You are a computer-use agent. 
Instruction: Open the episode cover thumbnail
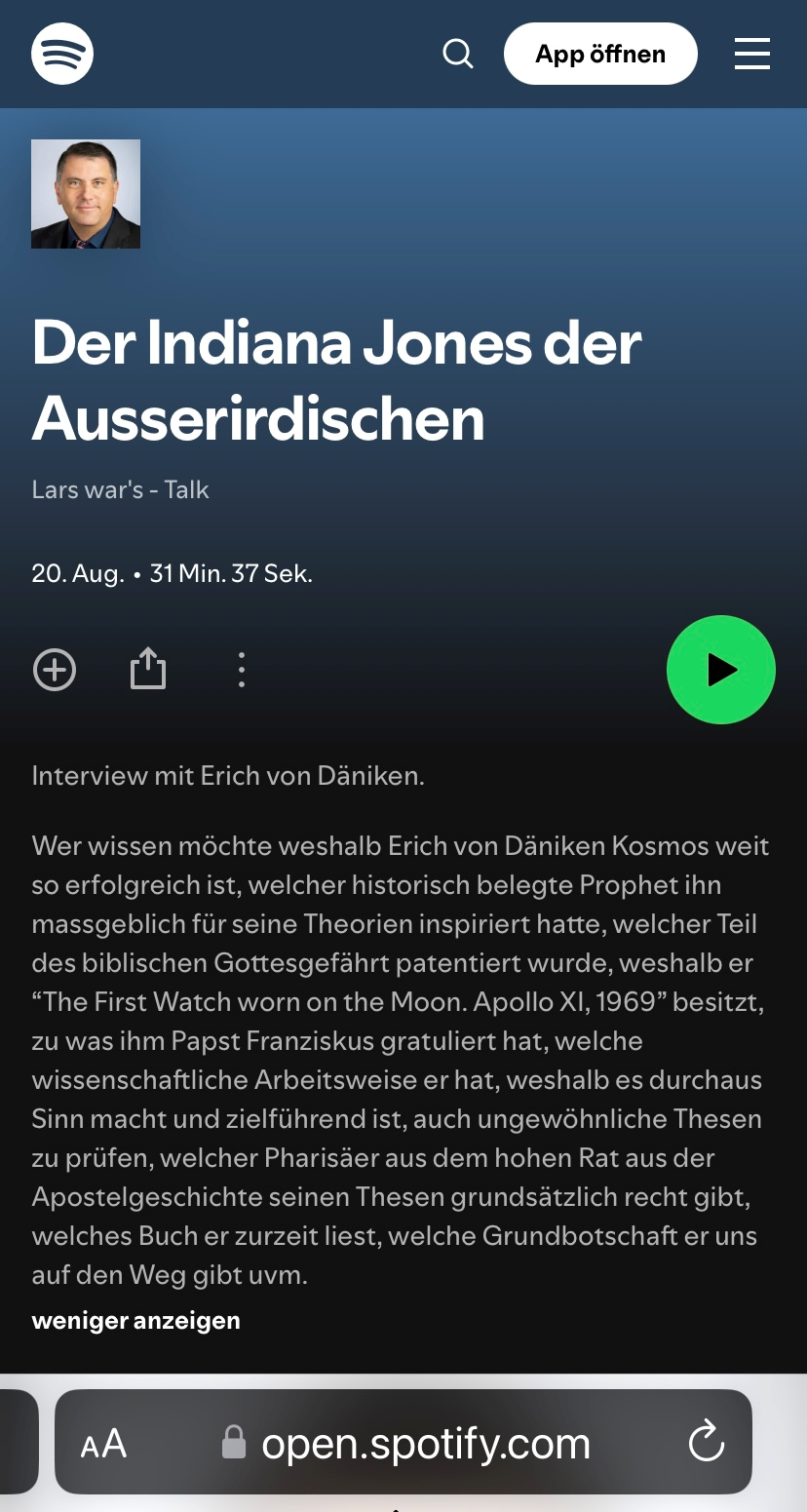coord(86,194)
